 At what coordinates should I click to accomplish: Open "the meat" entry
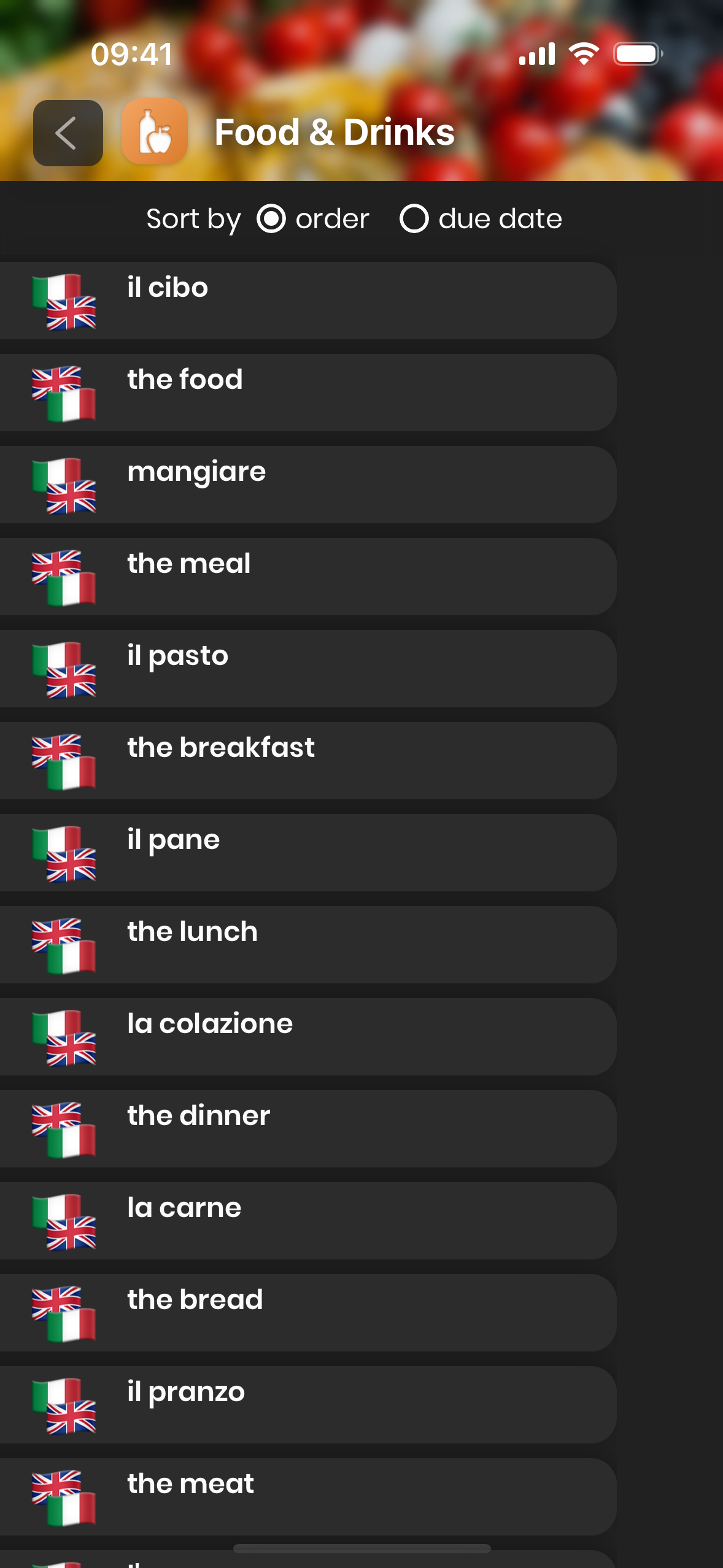(308, 1497)
